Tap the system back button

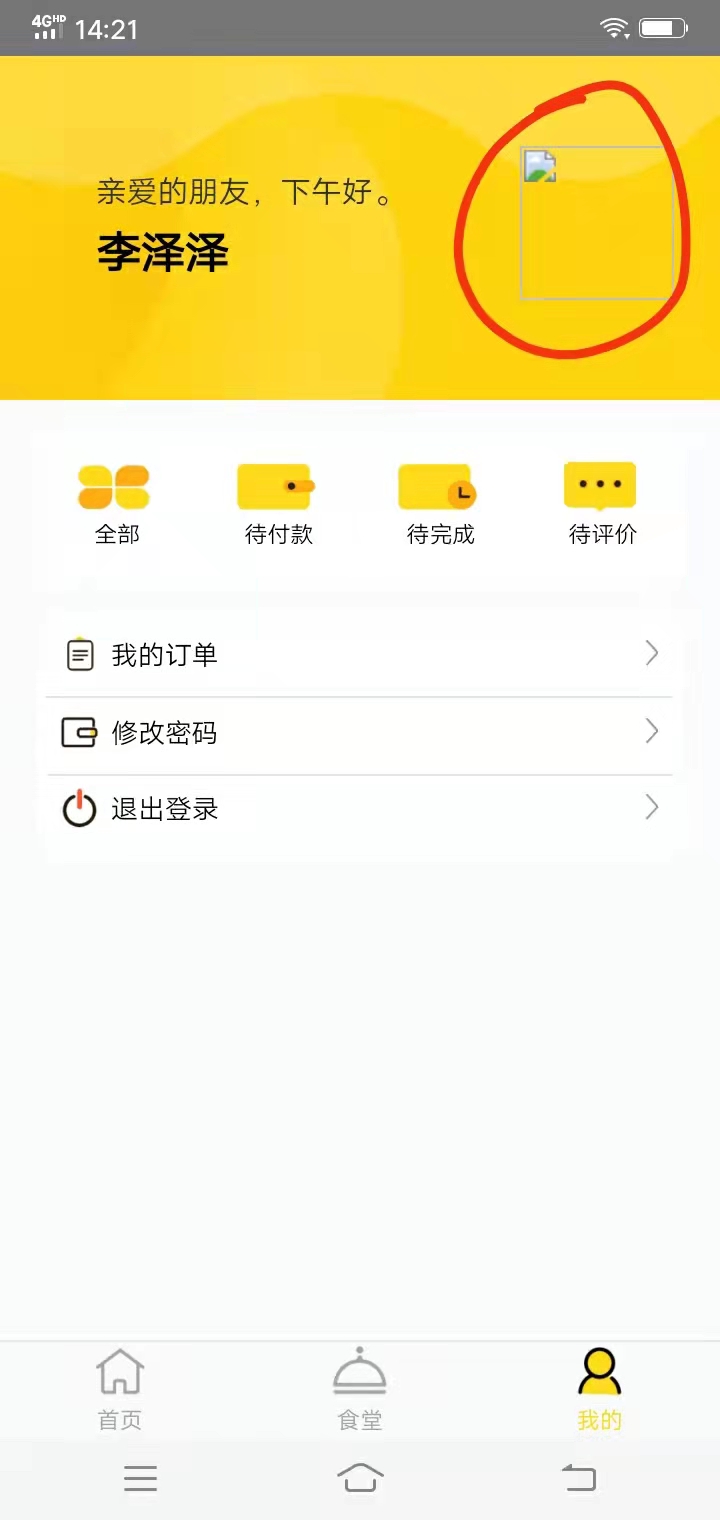click(579, 1478)
